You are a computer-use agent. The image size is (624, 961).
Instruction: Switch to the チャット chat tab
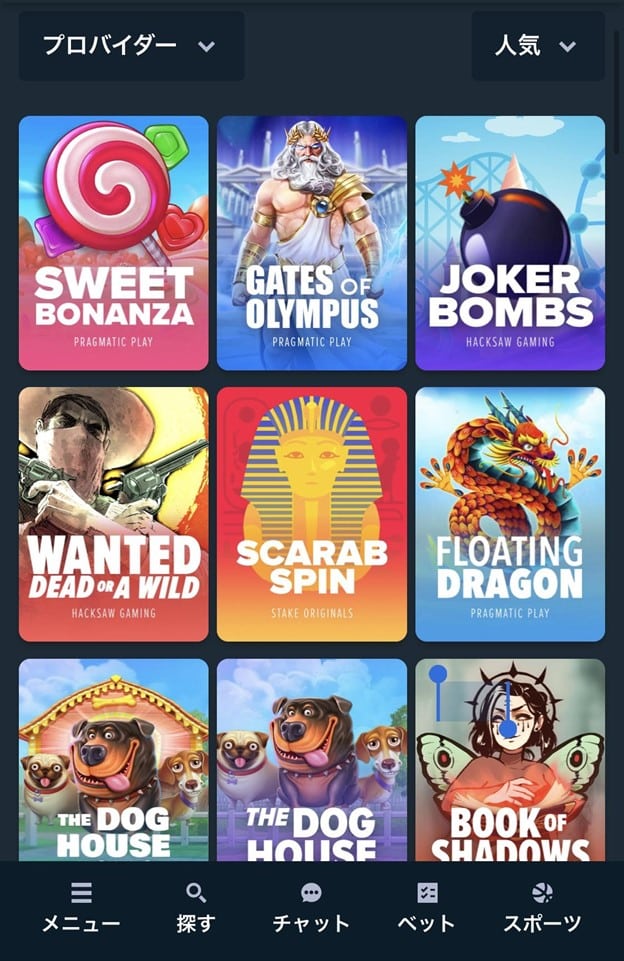click(311, 908)
